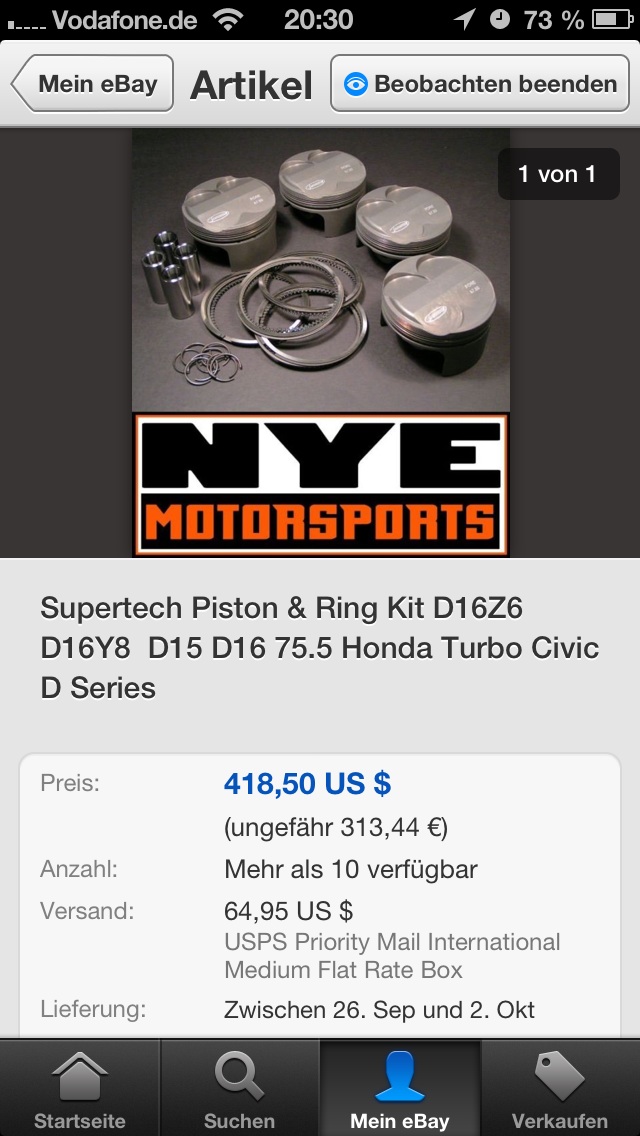Viewport: 640px width, 1136px height.
Task: Open the Suchen tab
Action: point(240,1090)
